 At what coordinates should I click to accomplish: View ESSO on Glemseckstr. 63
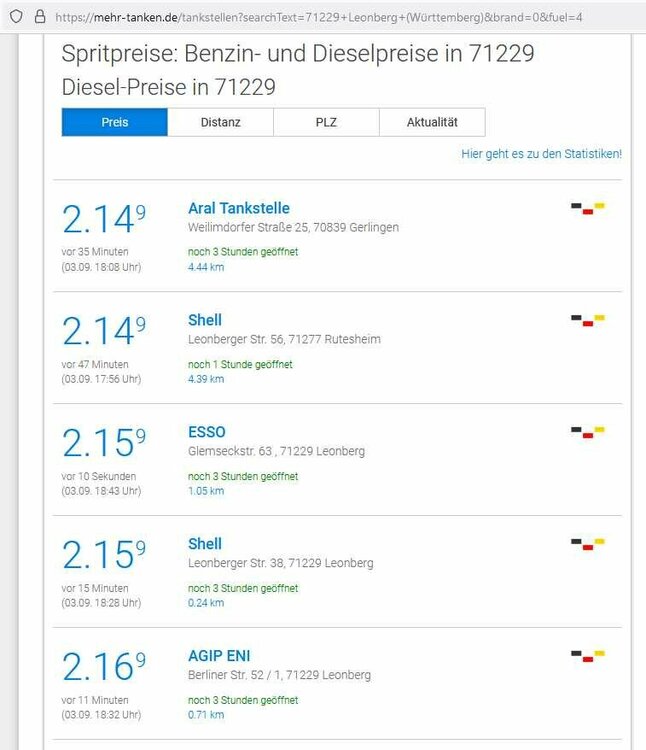click(207, 432)
